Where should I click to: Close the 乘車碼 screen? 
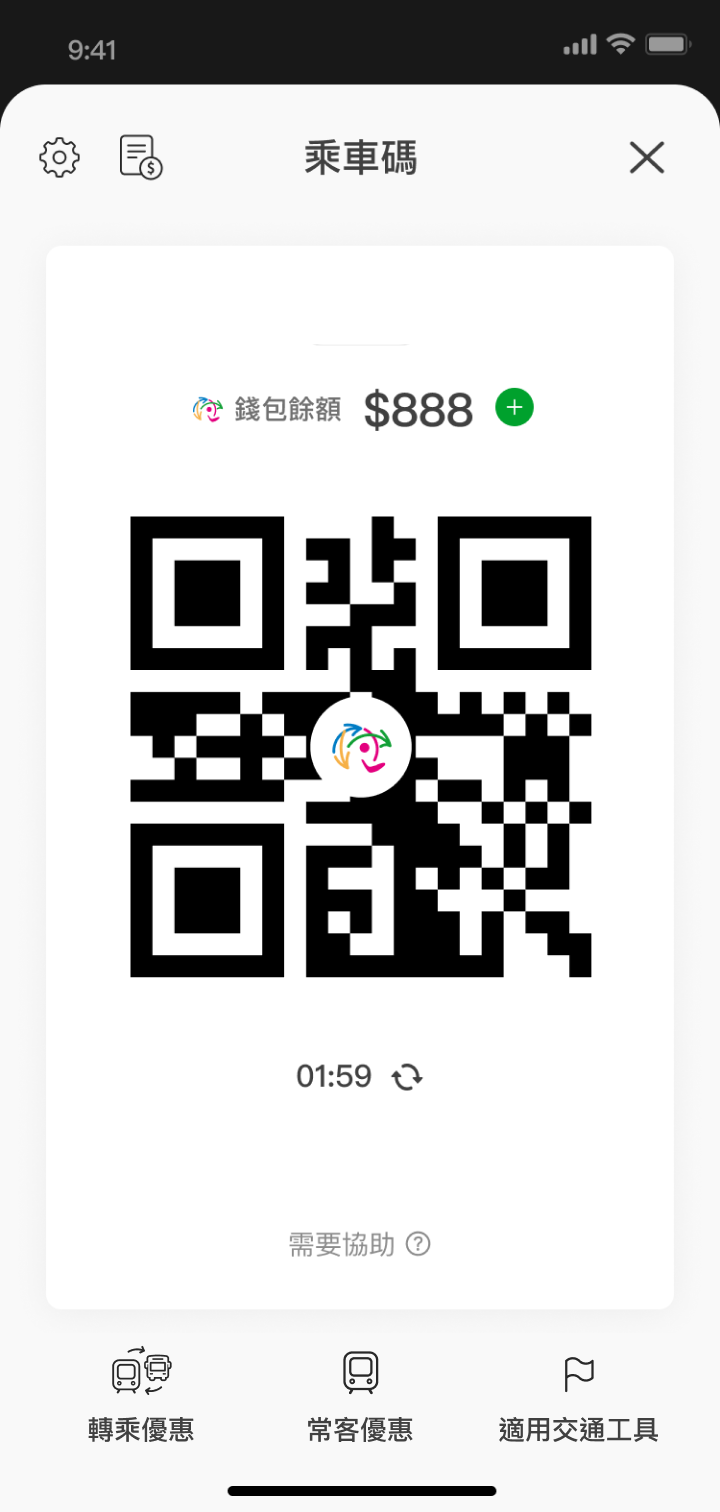pyautogui.click(x=647, y=158)
